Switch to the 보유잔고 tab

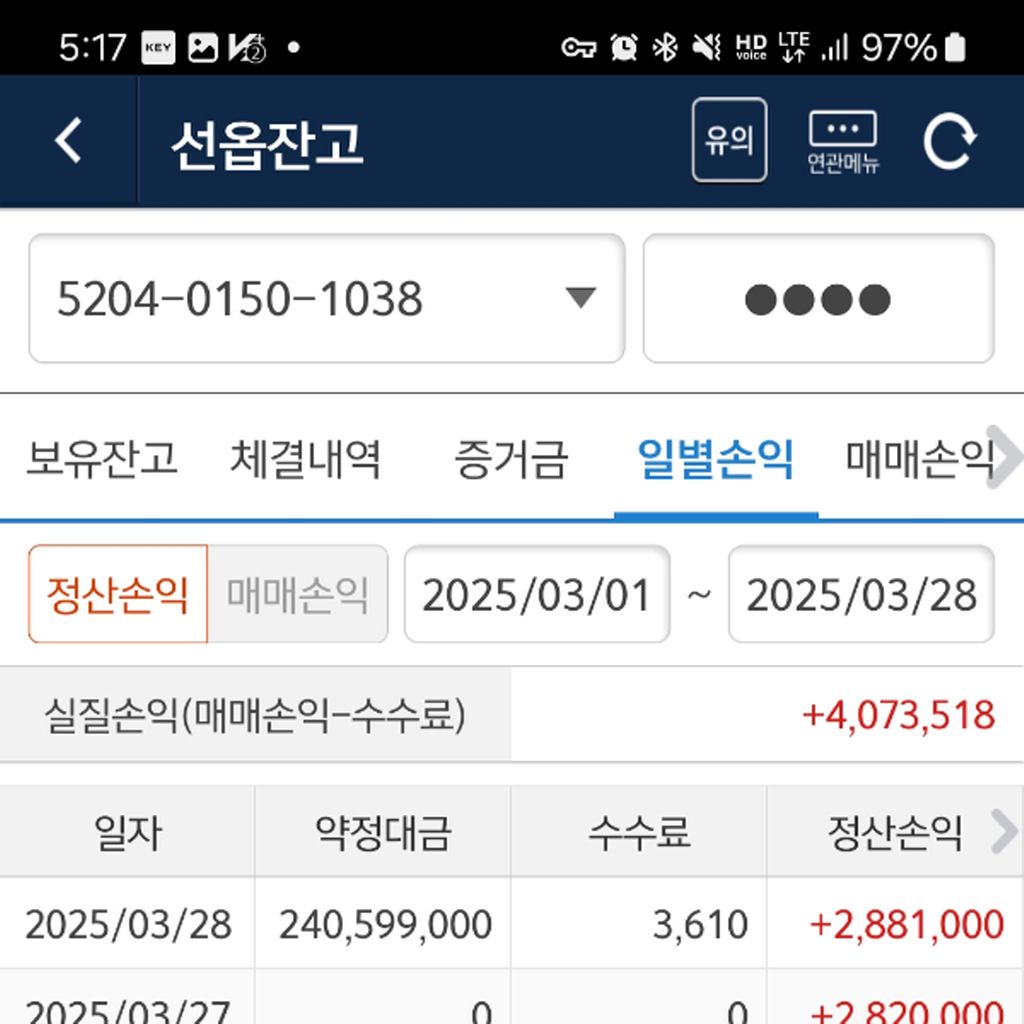click(x=101, y=459)
